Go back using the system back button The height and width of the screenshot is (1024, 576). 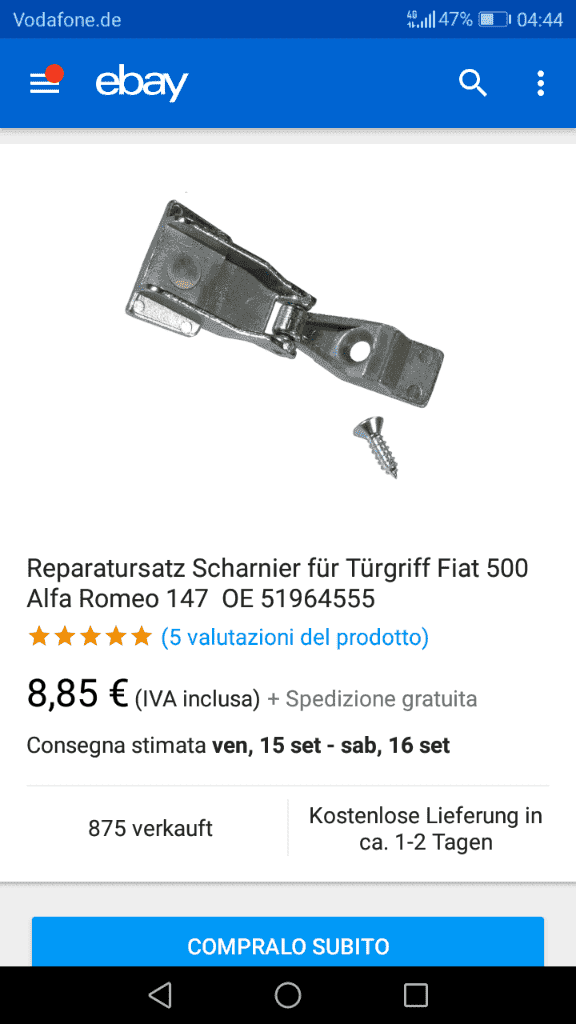tap(160, 995)
